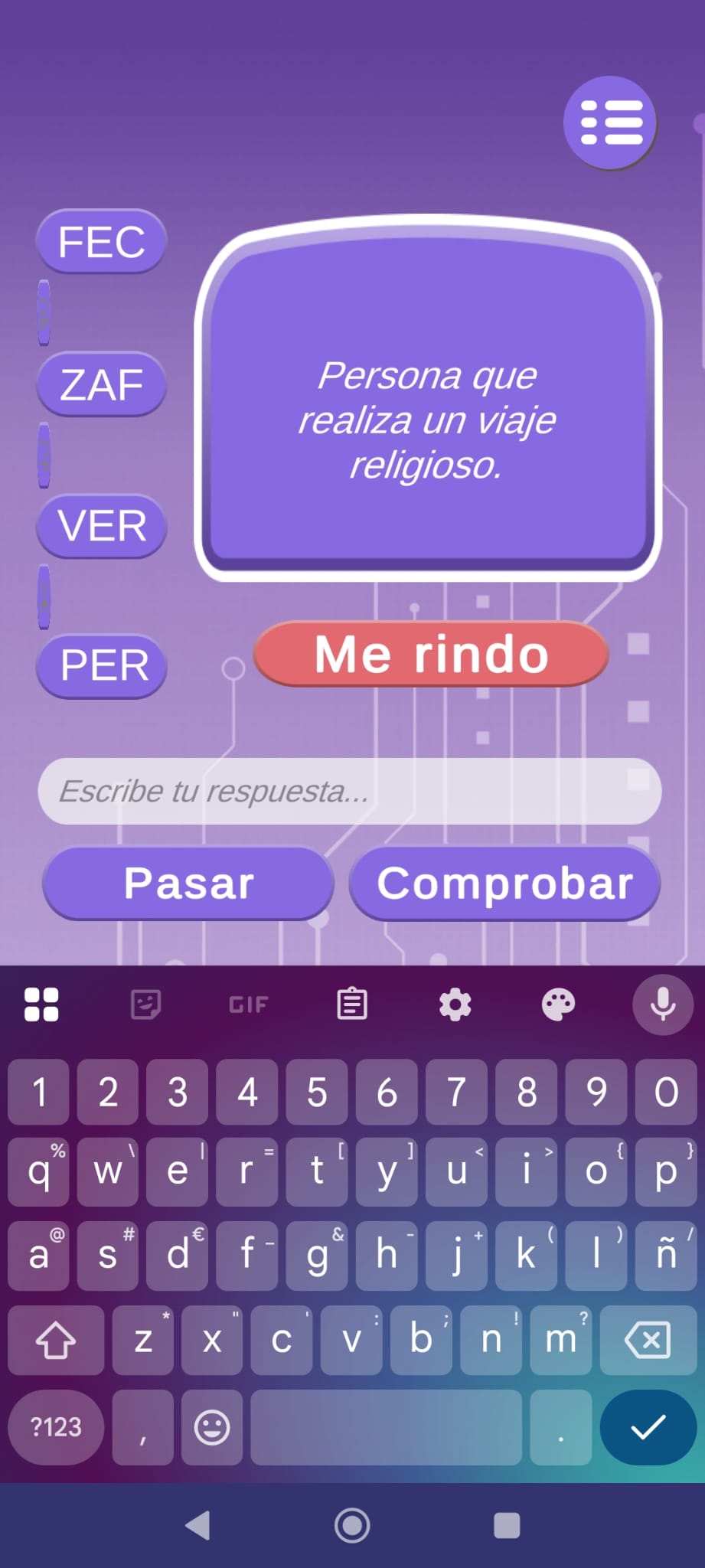Open keyboard settings gear
This screenshot has height=1568, width=705.
(455, 1004)
